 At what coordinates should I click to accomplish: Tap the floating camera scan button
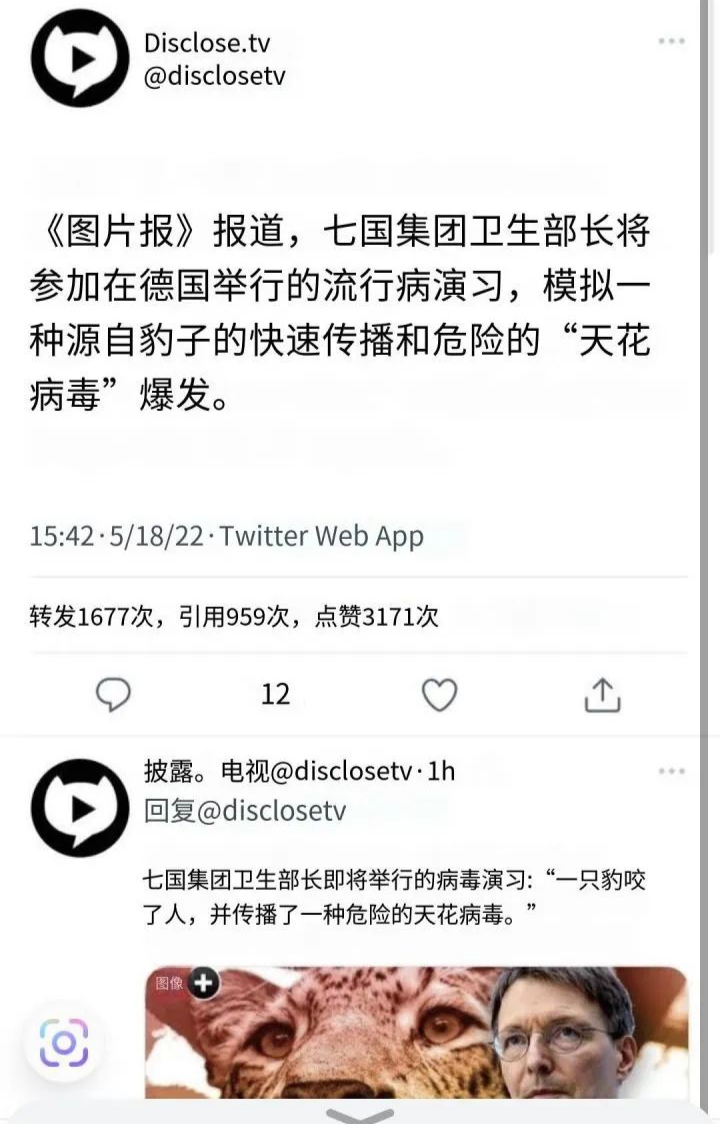click(64, 1044)
